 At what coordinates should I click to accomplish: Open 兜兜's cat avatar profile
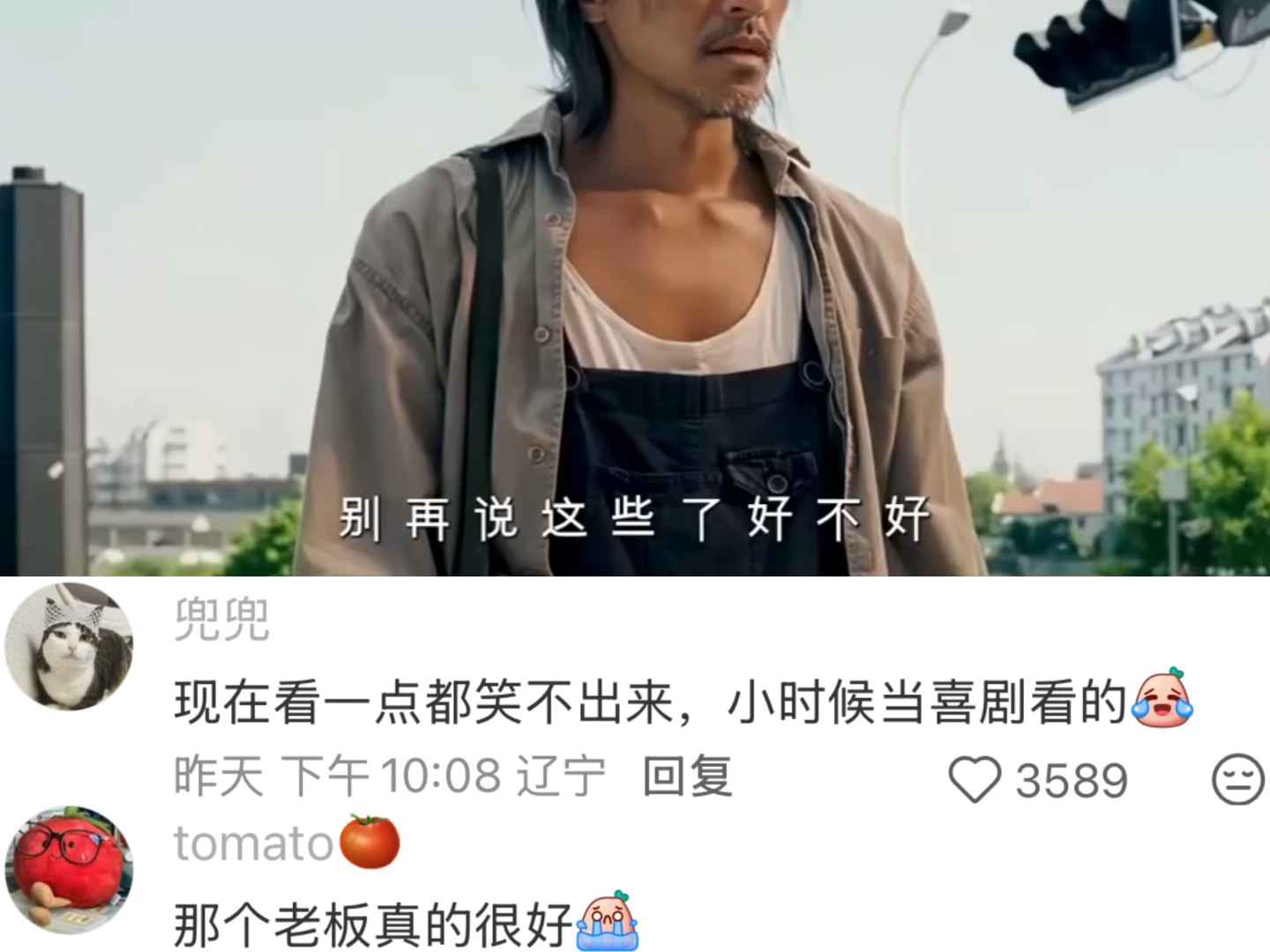click(69, 645)
